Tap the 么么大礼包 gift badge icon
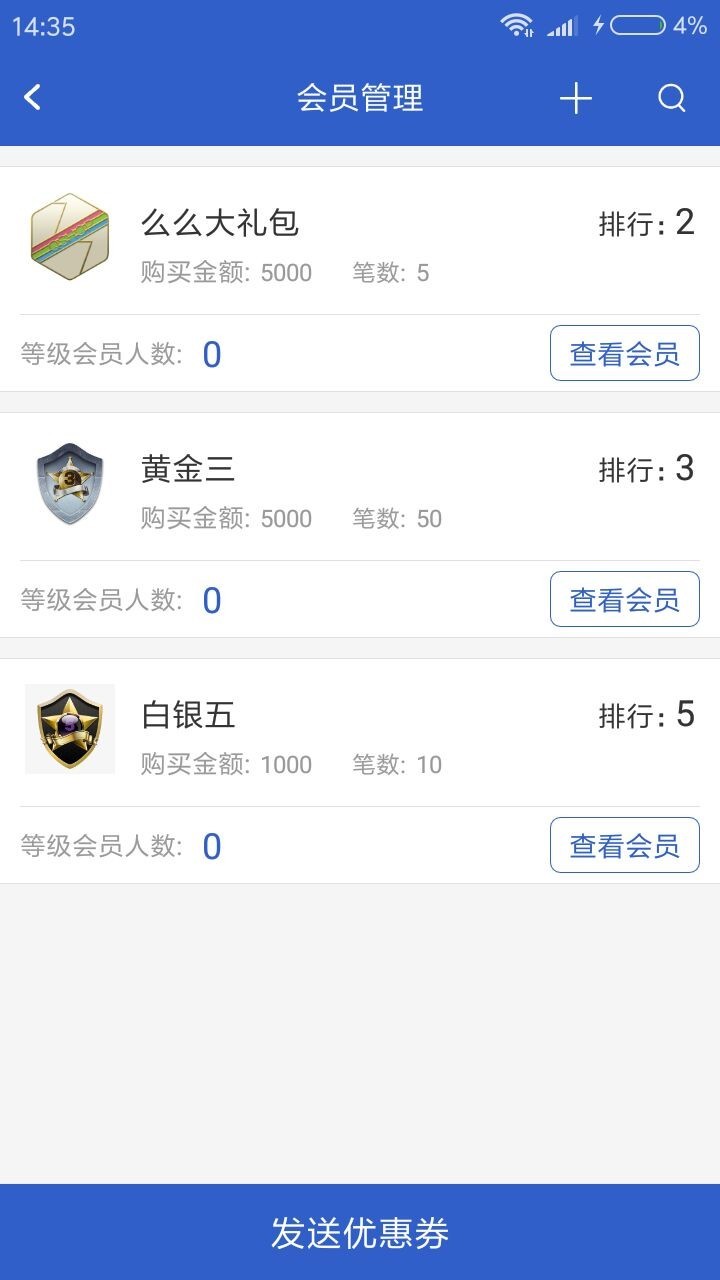Viewport: 720px width, 1280px height. [69, 238]
